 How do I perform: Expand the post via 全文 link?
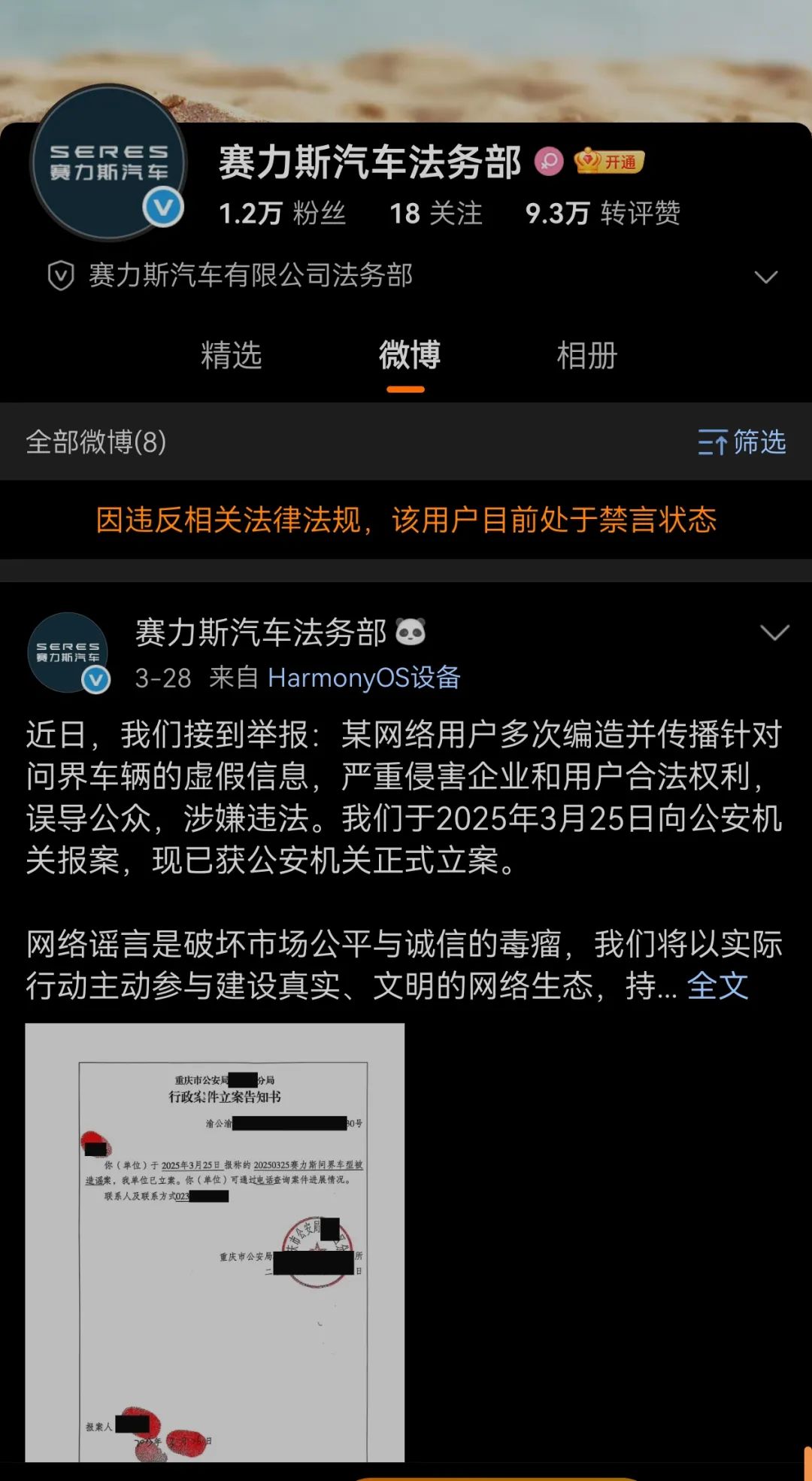(717, 985)
